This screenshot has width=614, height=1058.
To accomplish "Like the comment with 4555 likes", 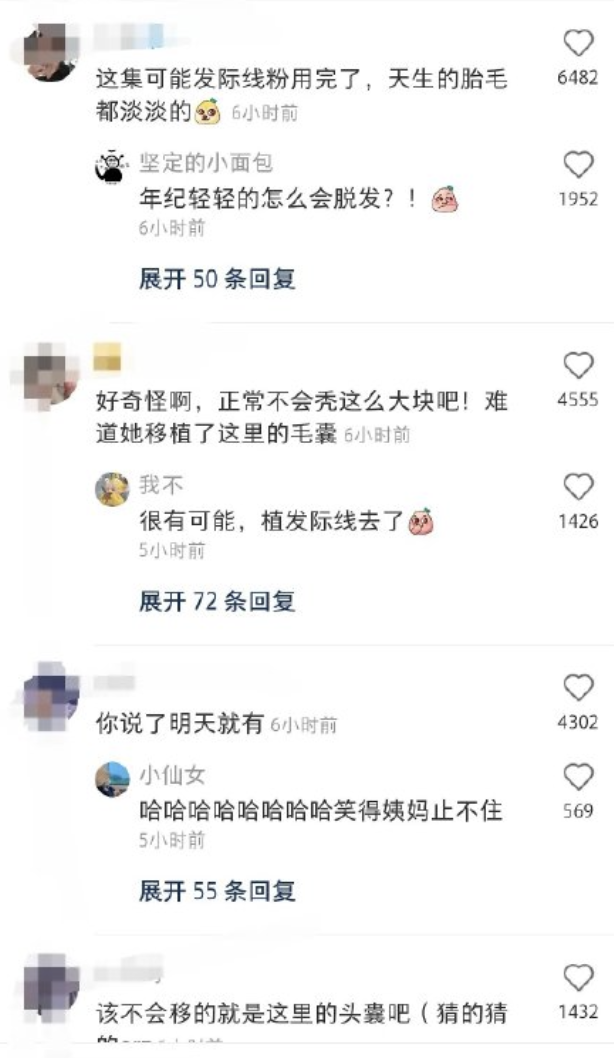I will tap(578, 365).
